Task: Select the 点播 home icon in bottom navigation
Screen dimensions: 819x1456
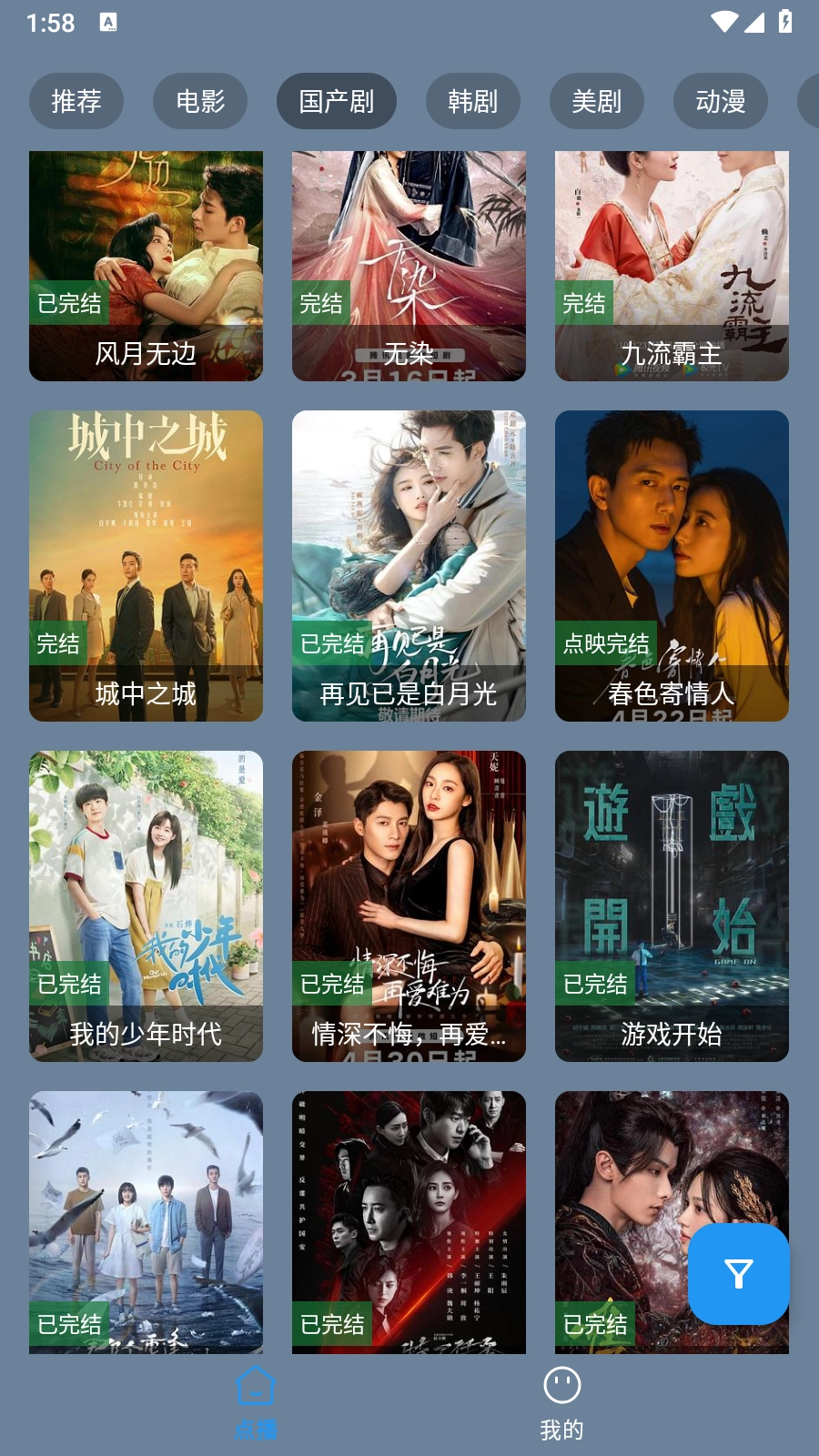Action: [255, 1386]
